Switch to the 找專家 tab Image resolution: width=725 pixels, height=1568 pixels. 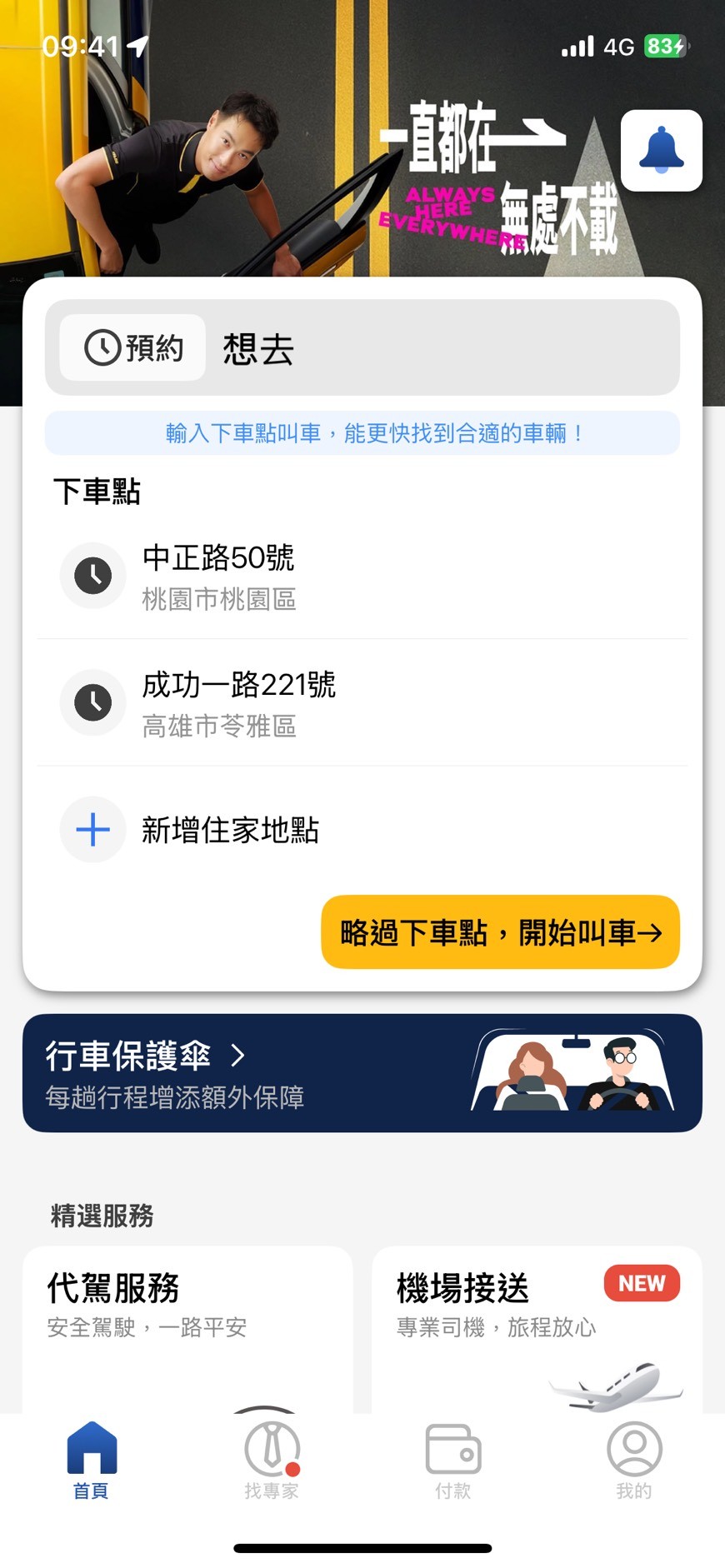272,1460
